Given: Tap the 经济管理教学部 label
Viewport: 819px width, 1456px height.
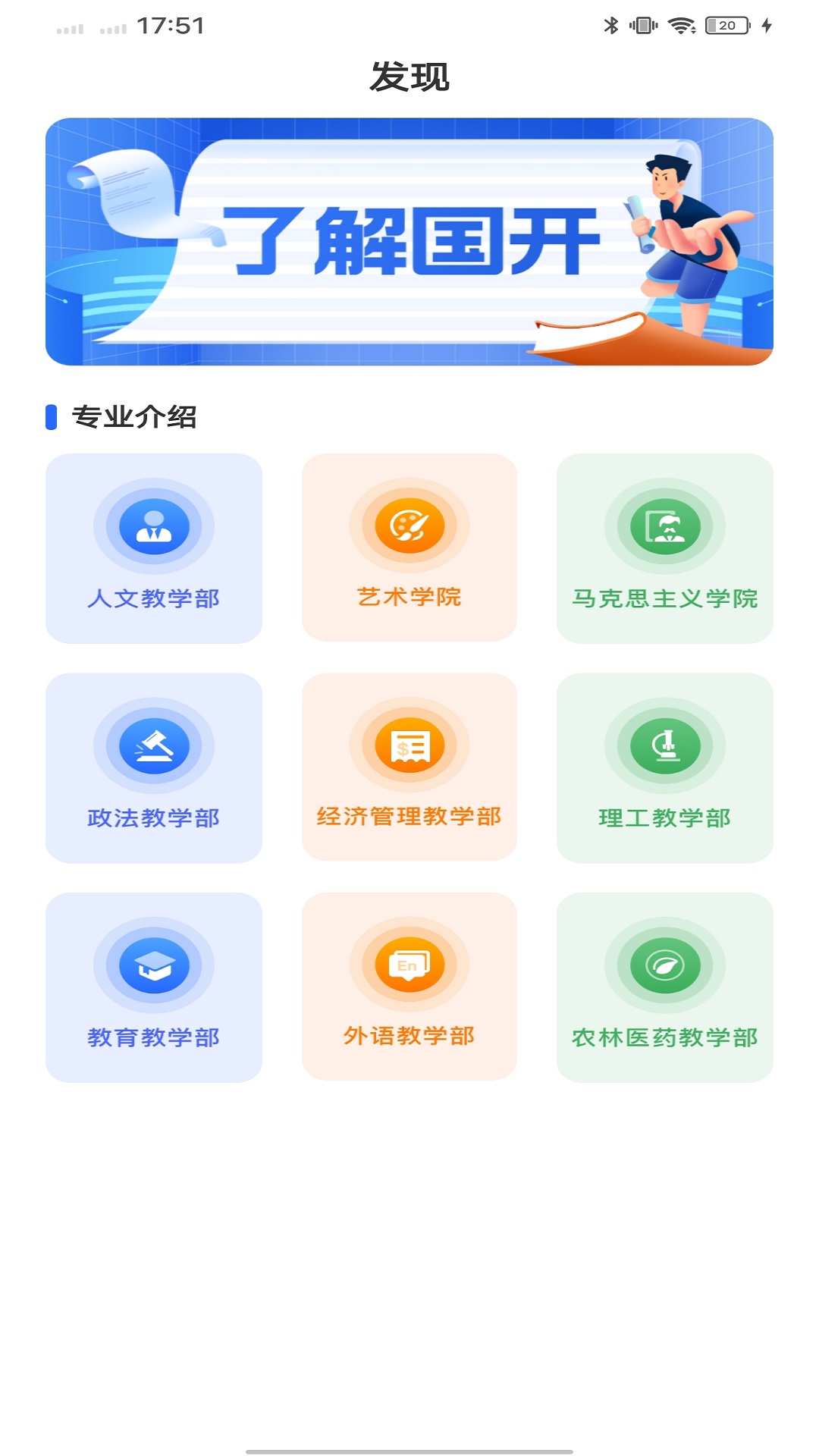Looking at the screenshot, I should point(409,818).
